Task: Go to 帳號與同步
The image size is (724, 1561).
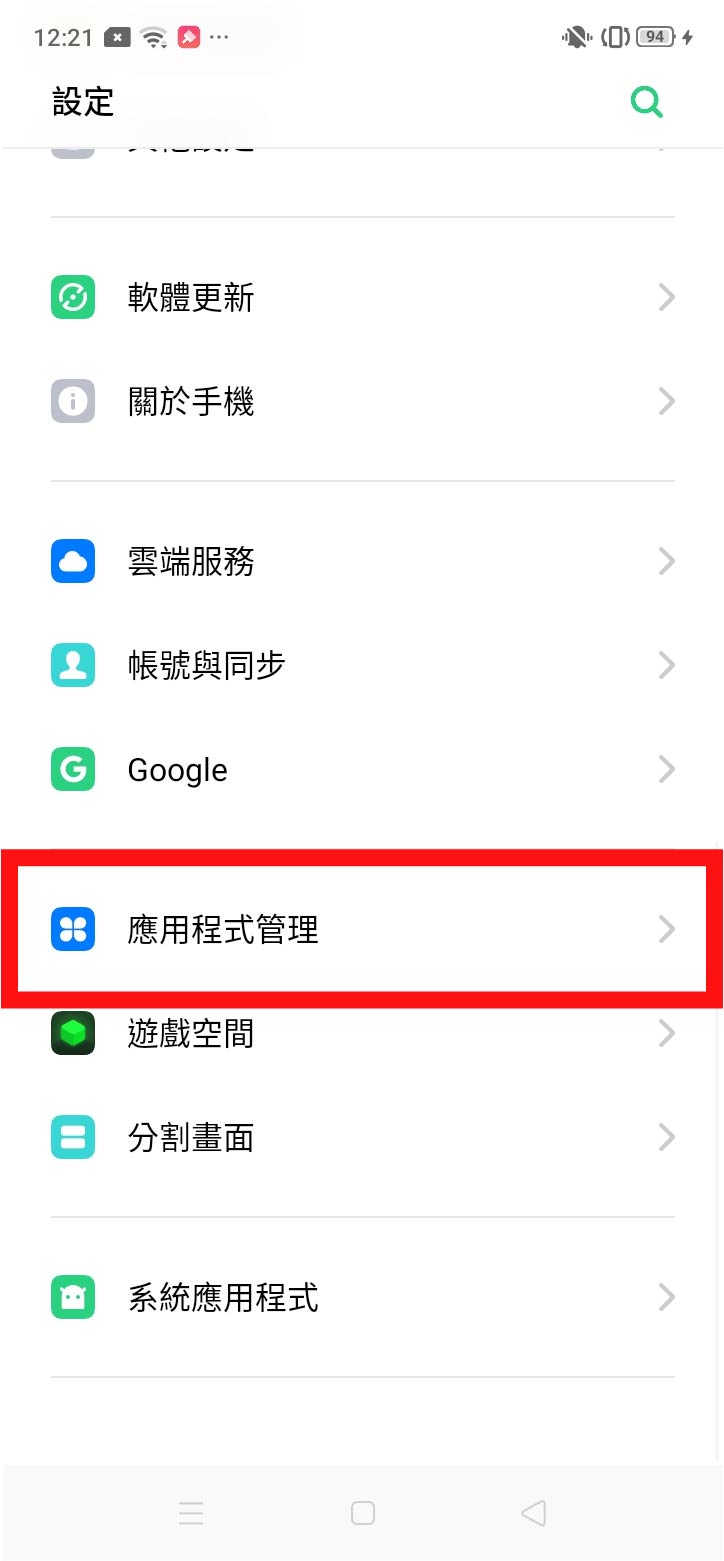Action: pos(362,666)
